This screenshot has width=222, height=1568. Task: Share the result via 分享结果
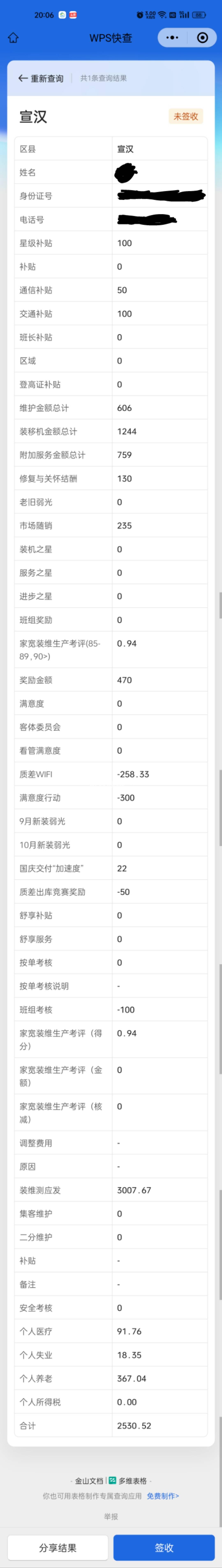coord(58,1547)
